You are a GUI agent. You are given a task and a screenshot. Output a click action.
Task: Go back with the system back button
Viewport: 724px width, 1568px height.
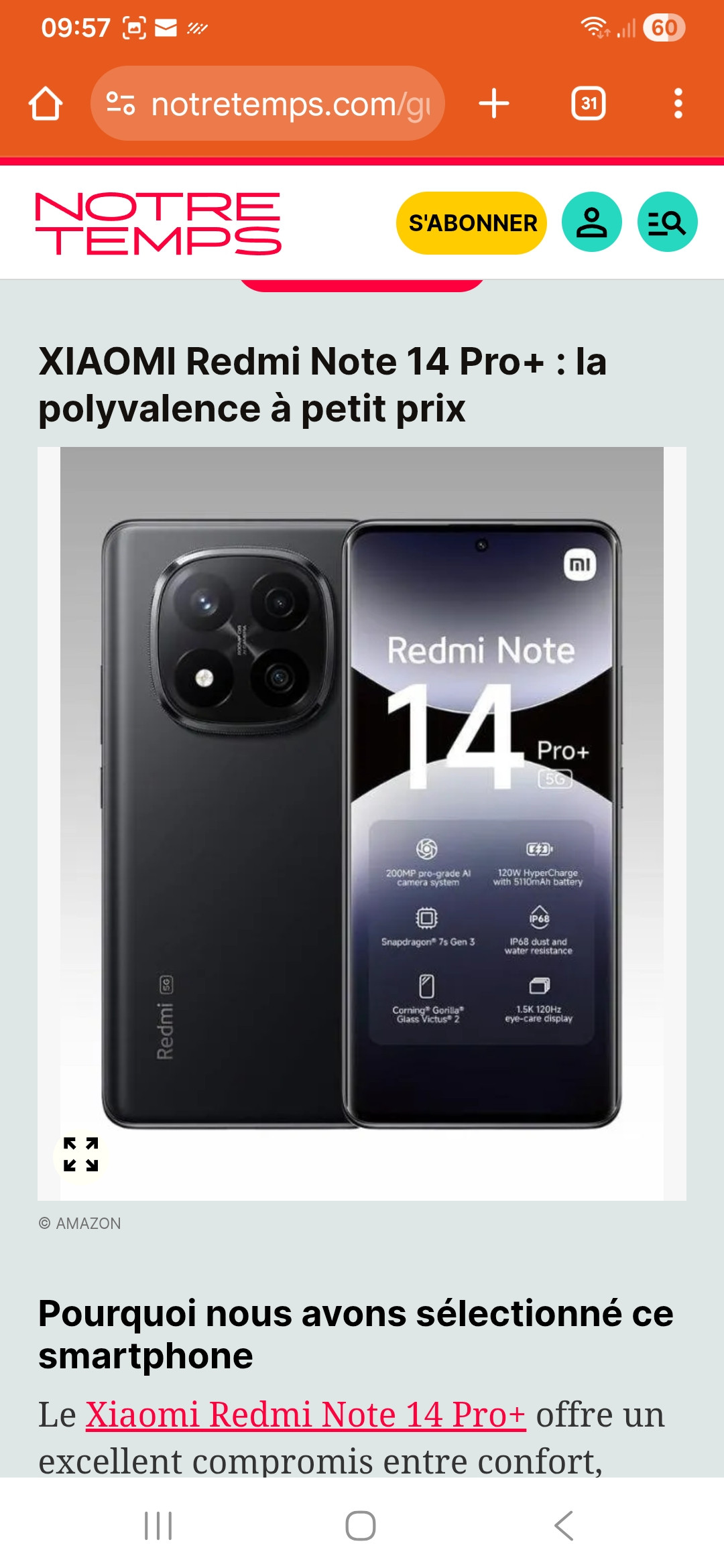click(x=564, y=1526)
